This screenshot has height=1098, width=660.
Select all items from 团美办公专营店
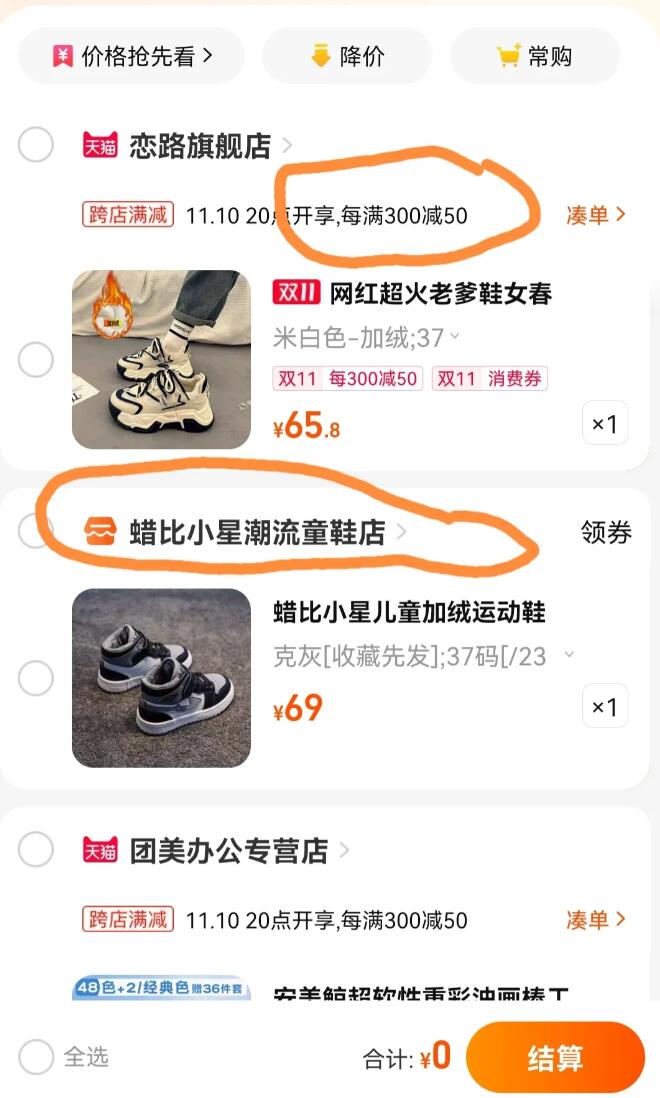click(36, 851)
